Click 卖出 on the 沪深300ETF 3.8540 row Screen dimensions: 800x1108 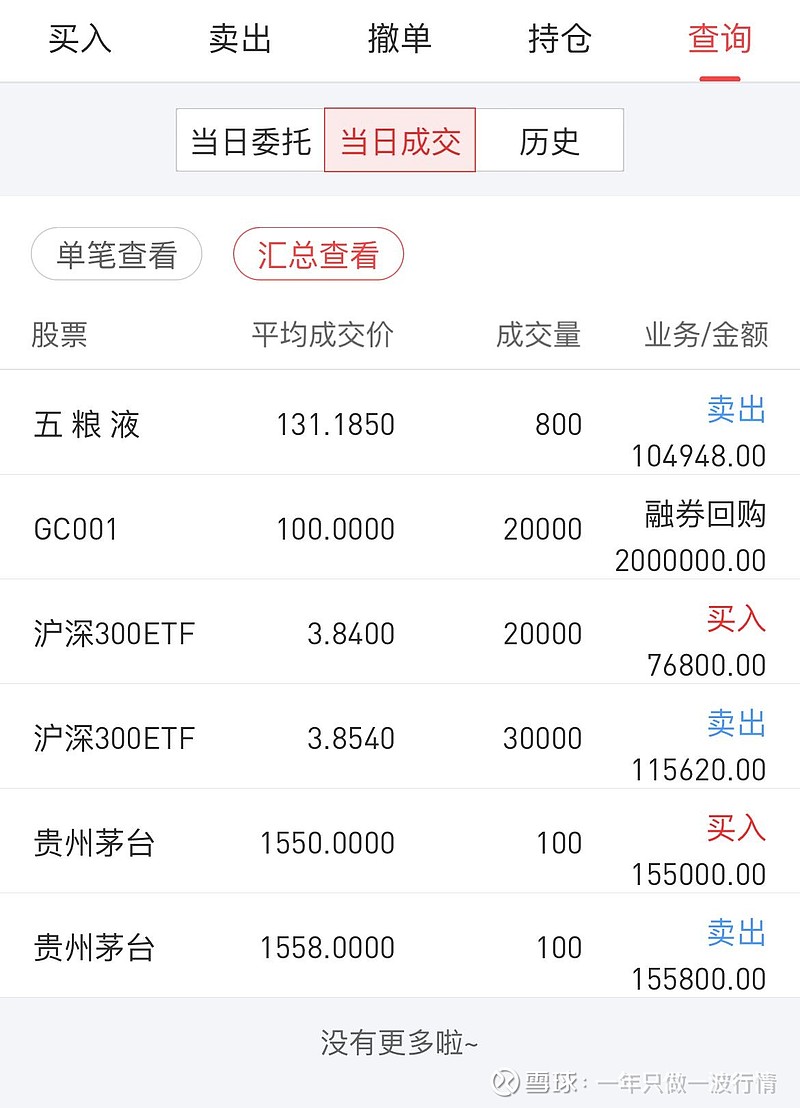pyautogui.click(x=735, y=724)
